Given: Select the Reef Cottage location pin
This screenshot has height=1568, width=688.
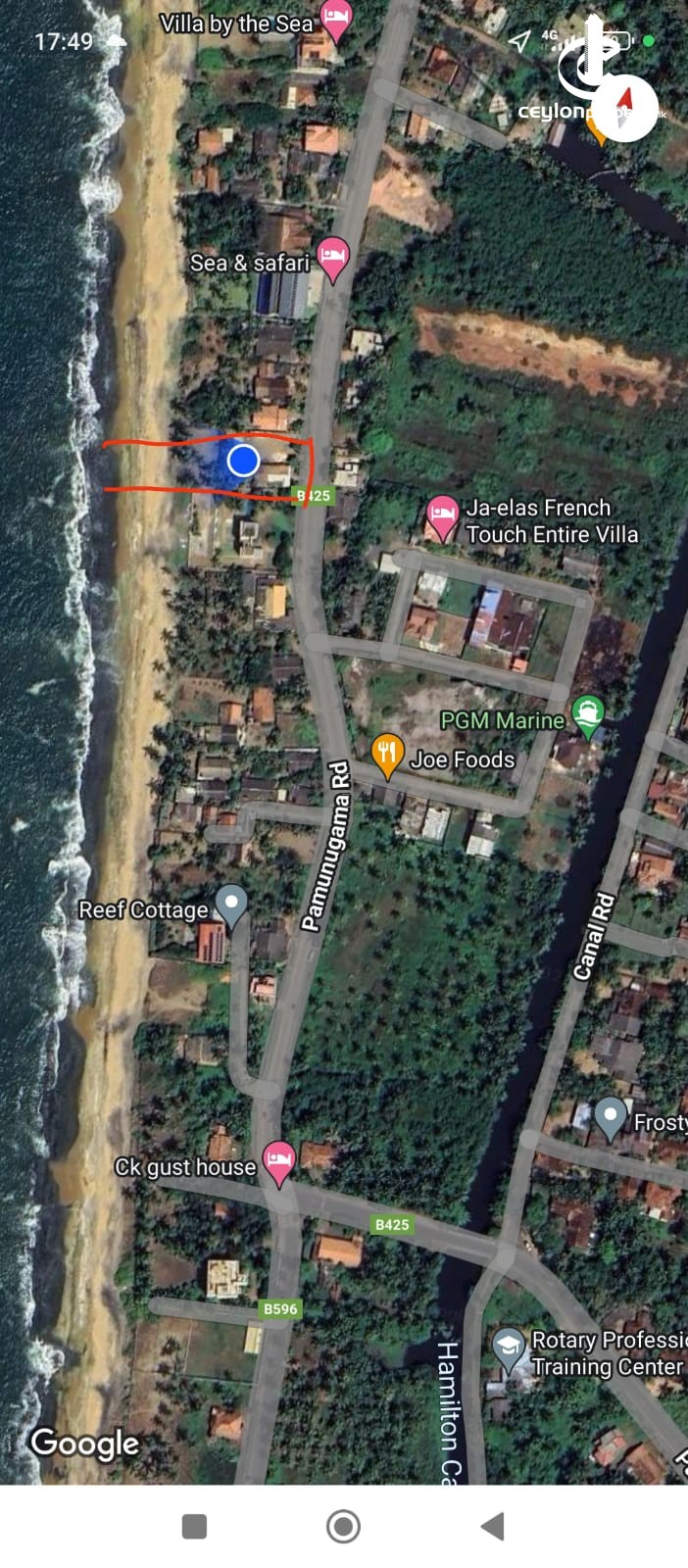Looking at the screenshot, I should tap(231, 904).
